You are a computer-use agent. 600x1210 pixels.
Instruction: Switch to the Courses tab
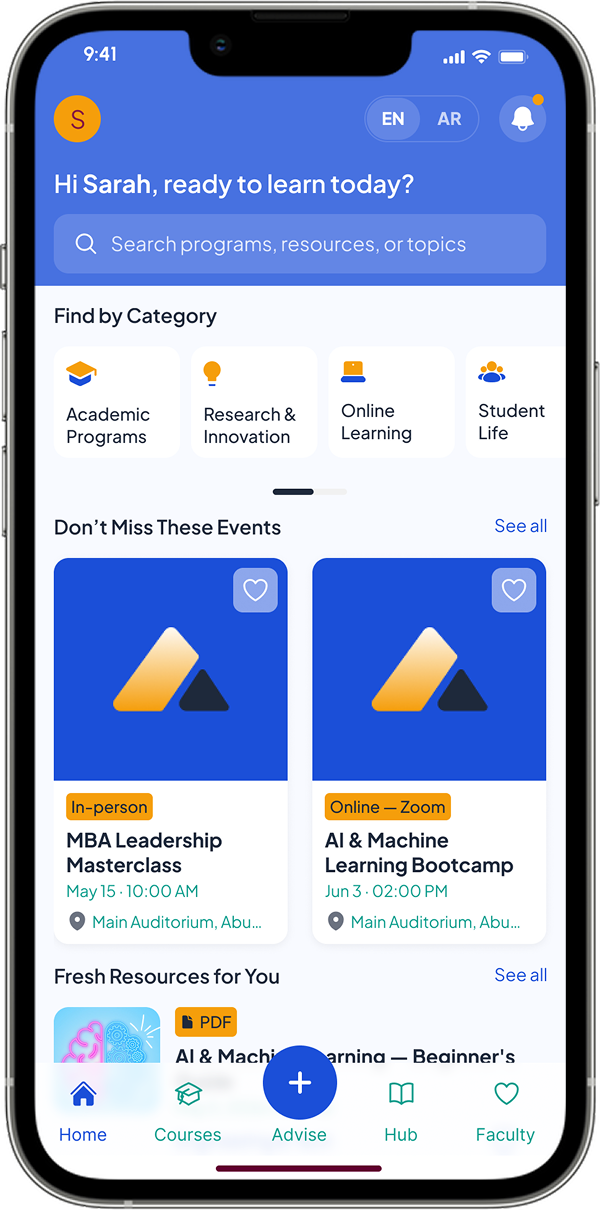point(188,1111)
